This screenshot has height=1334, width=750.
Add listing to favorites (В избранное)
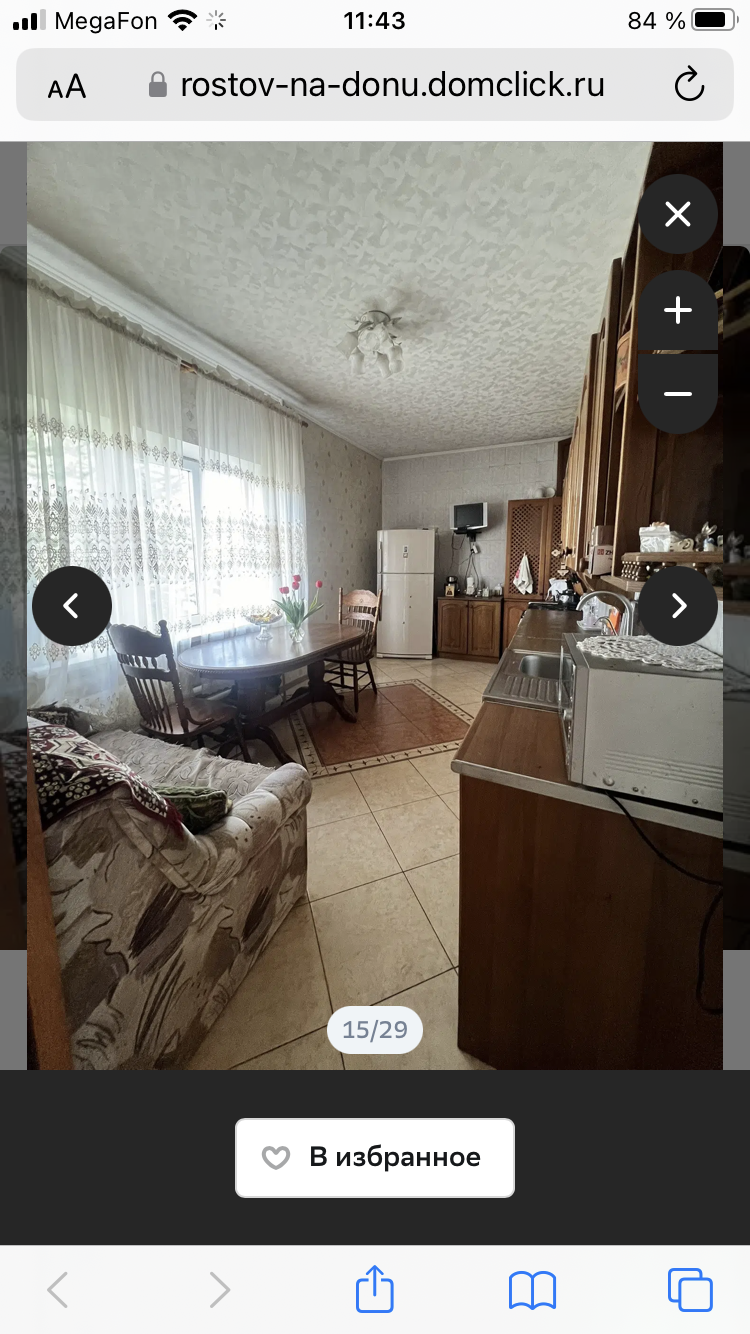point(375,1157)
